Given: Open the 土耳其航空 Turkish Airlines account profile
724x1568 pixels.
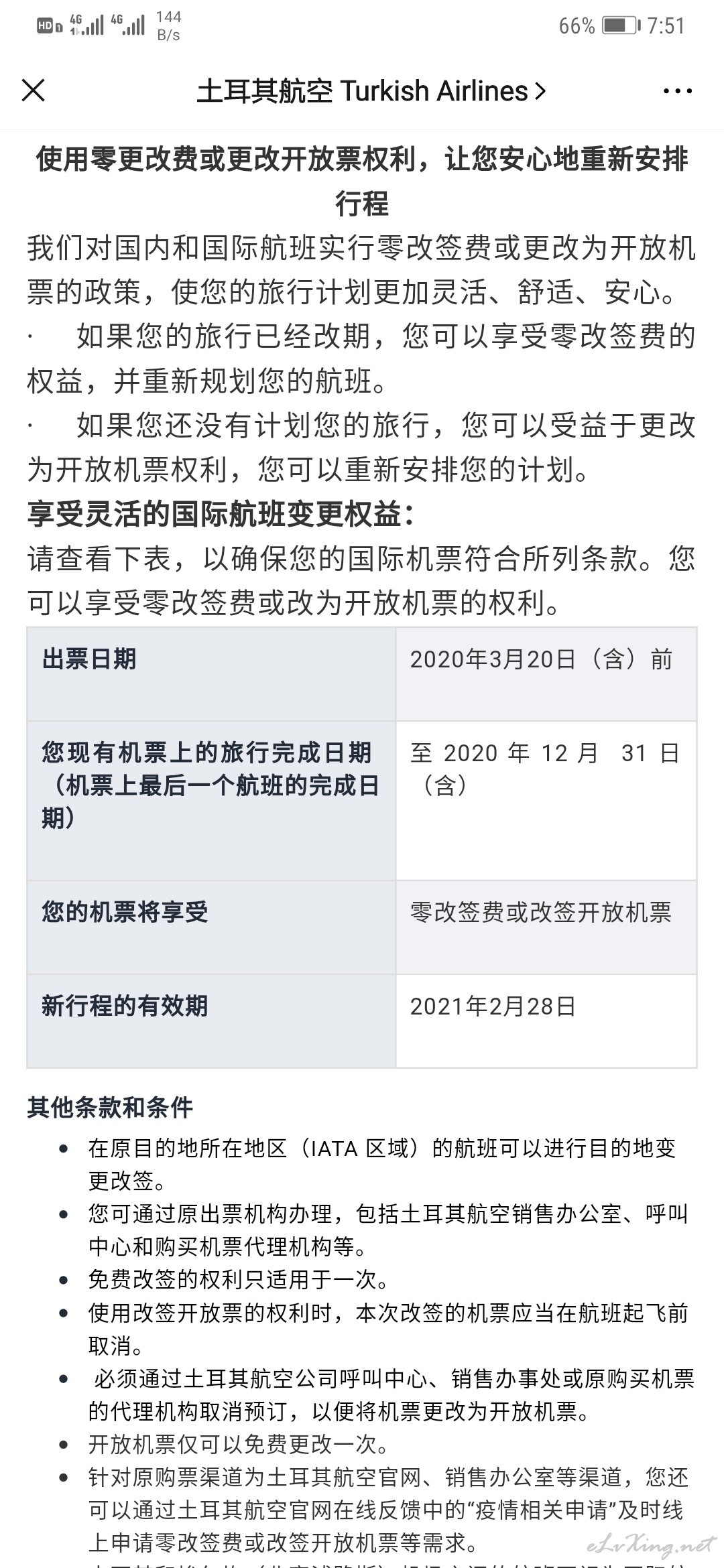Looking at the screenshot, I should tap(371, 91).
